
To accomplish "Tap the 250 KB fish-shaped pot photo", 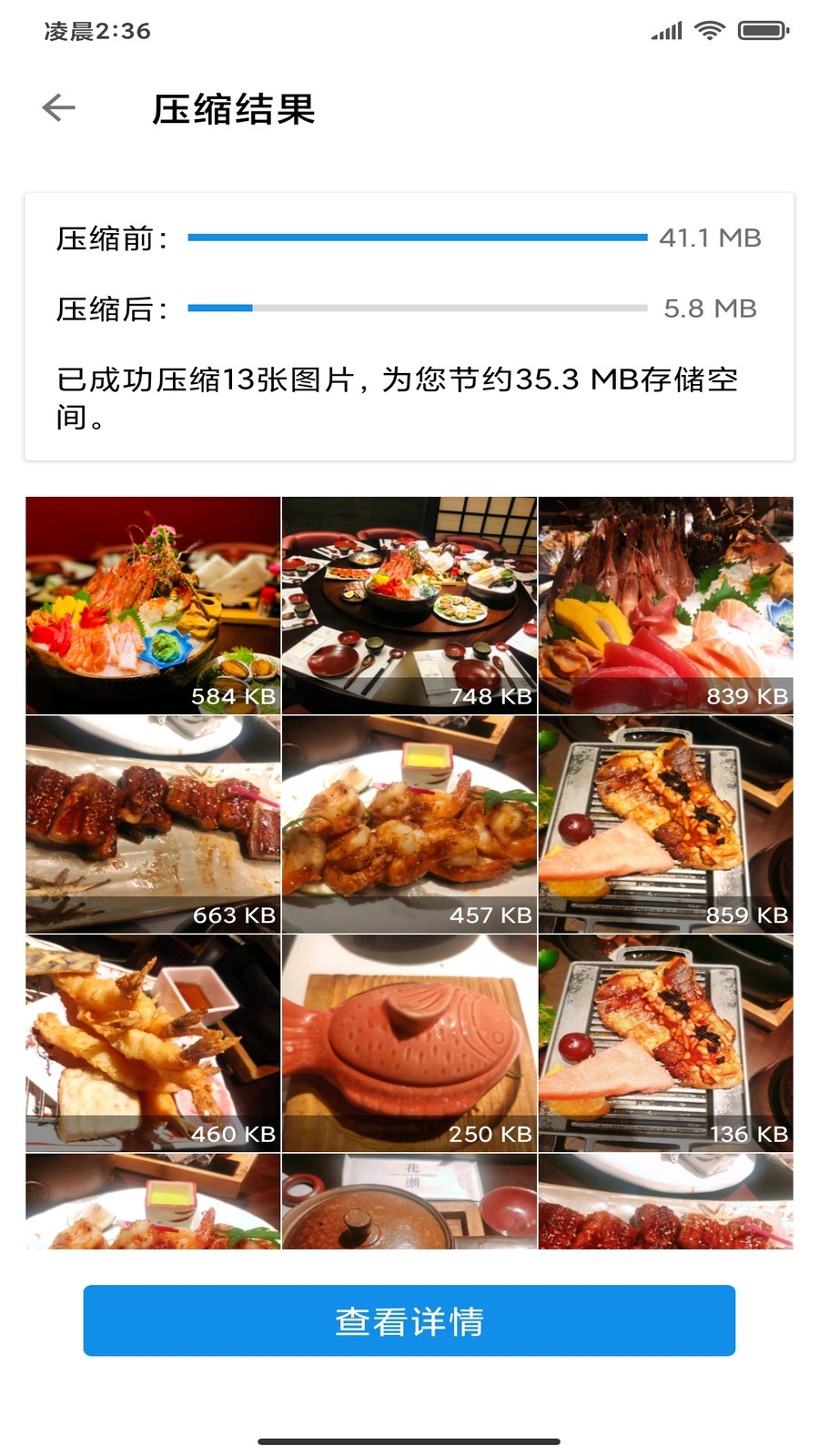I will click(409, 1044).
